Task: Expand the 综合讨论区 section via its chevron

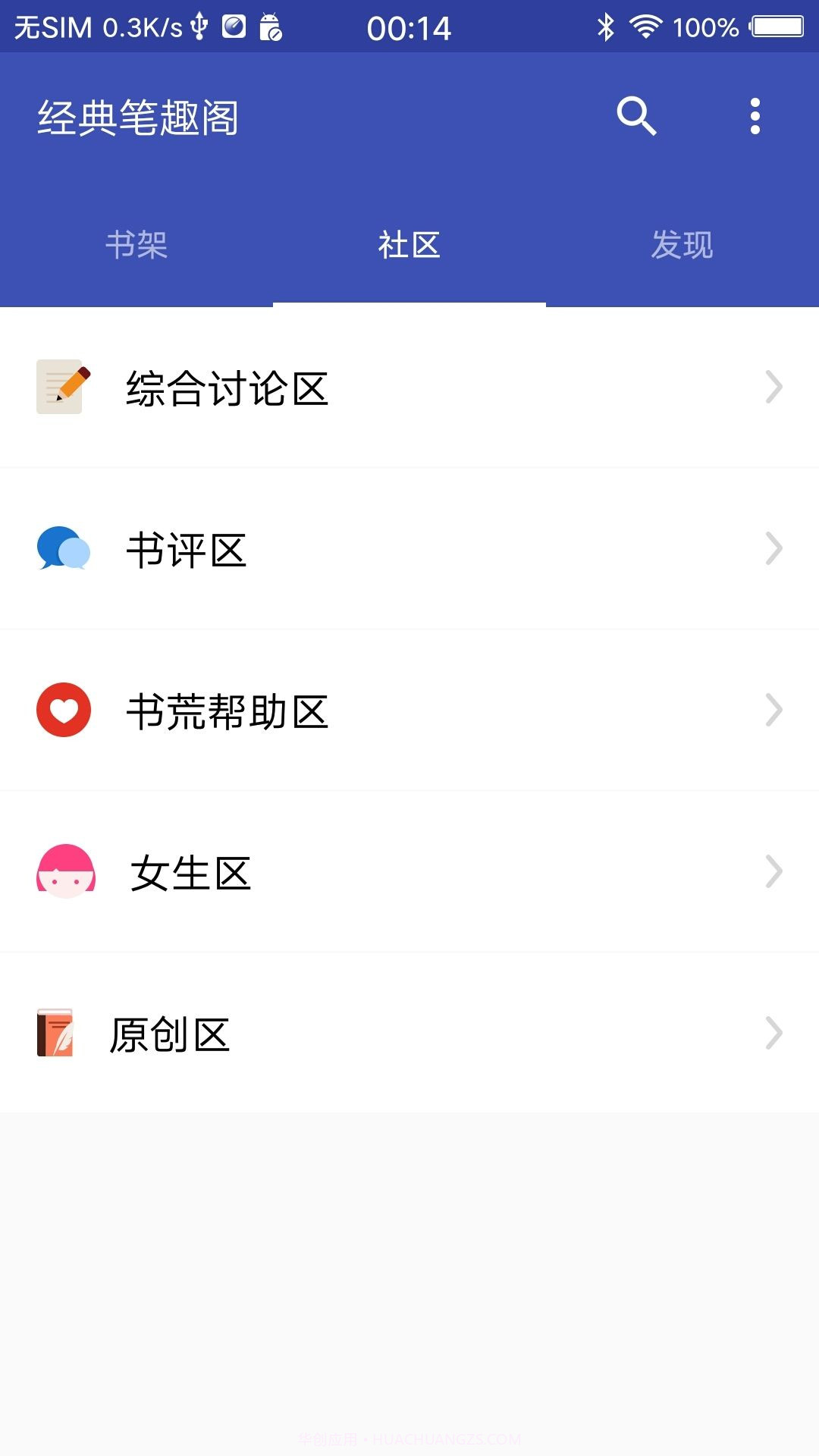Action: (x=775, y=388)
